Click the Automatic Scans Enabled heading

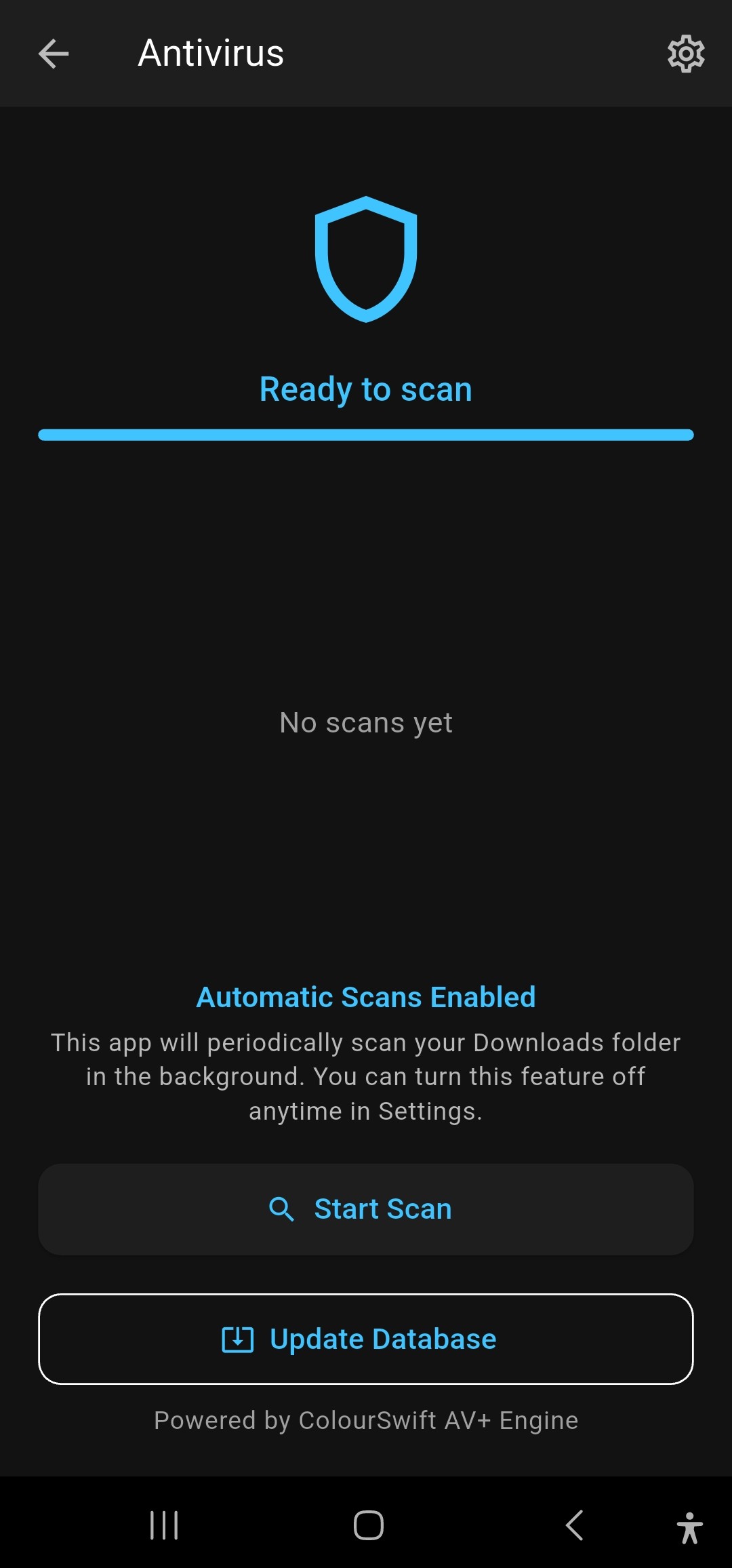366,997
